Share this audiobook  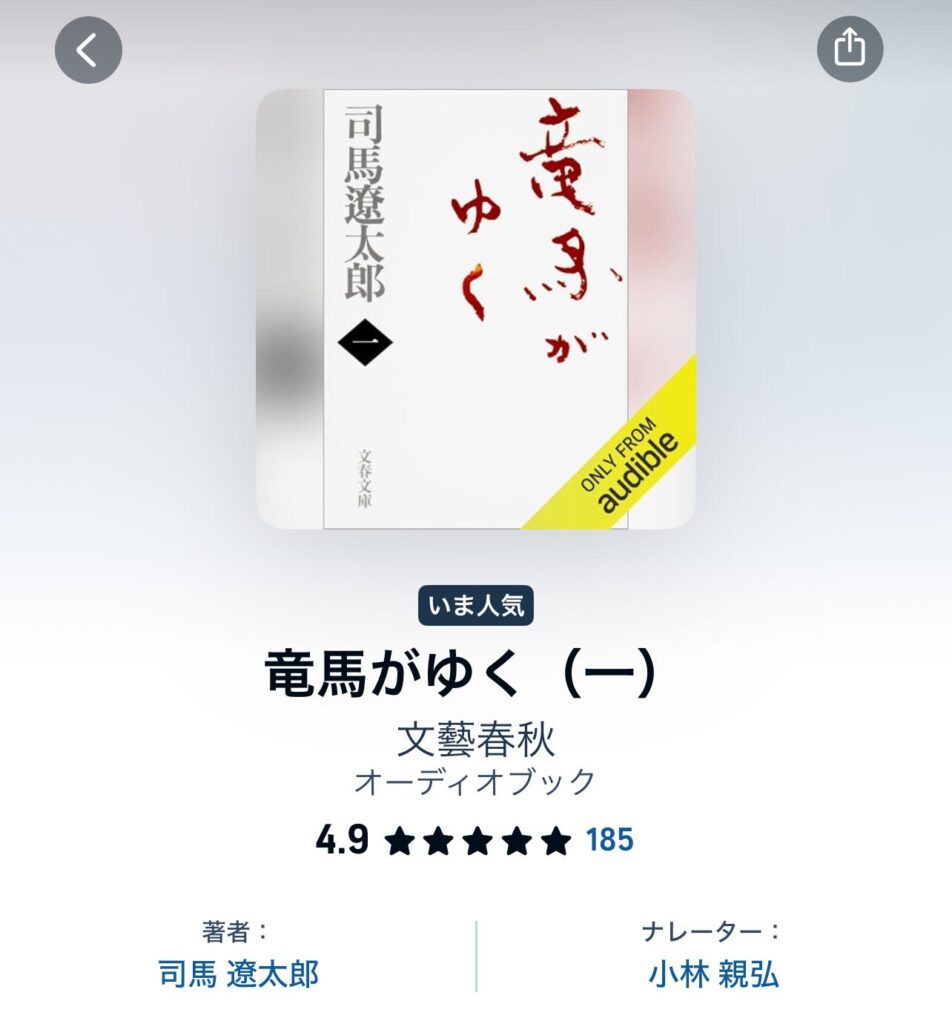[850, 49]
